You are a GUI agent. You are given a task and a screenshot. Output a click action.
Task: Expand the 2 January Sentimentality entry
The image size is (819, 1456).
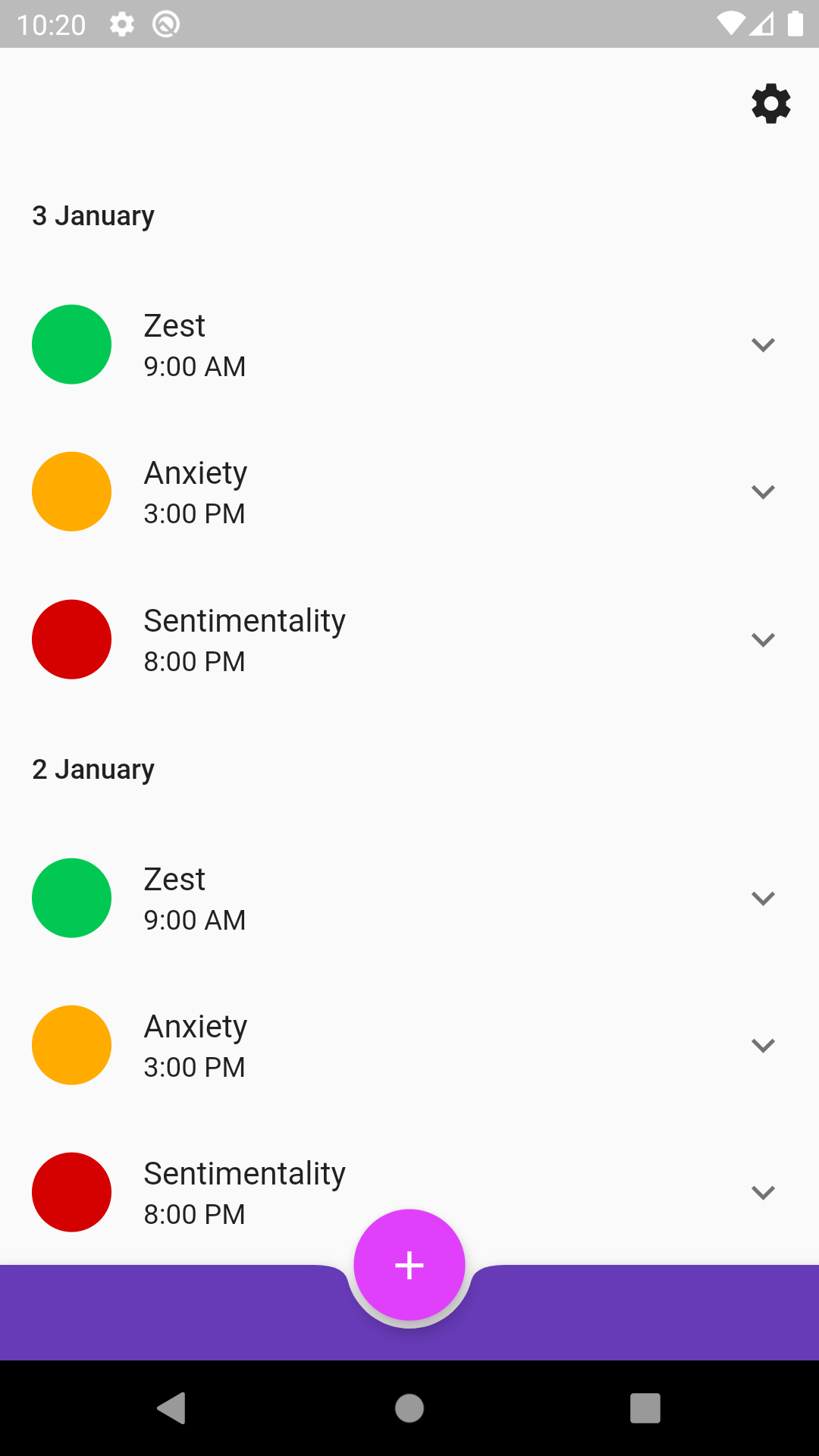[x=763, y=1193]
